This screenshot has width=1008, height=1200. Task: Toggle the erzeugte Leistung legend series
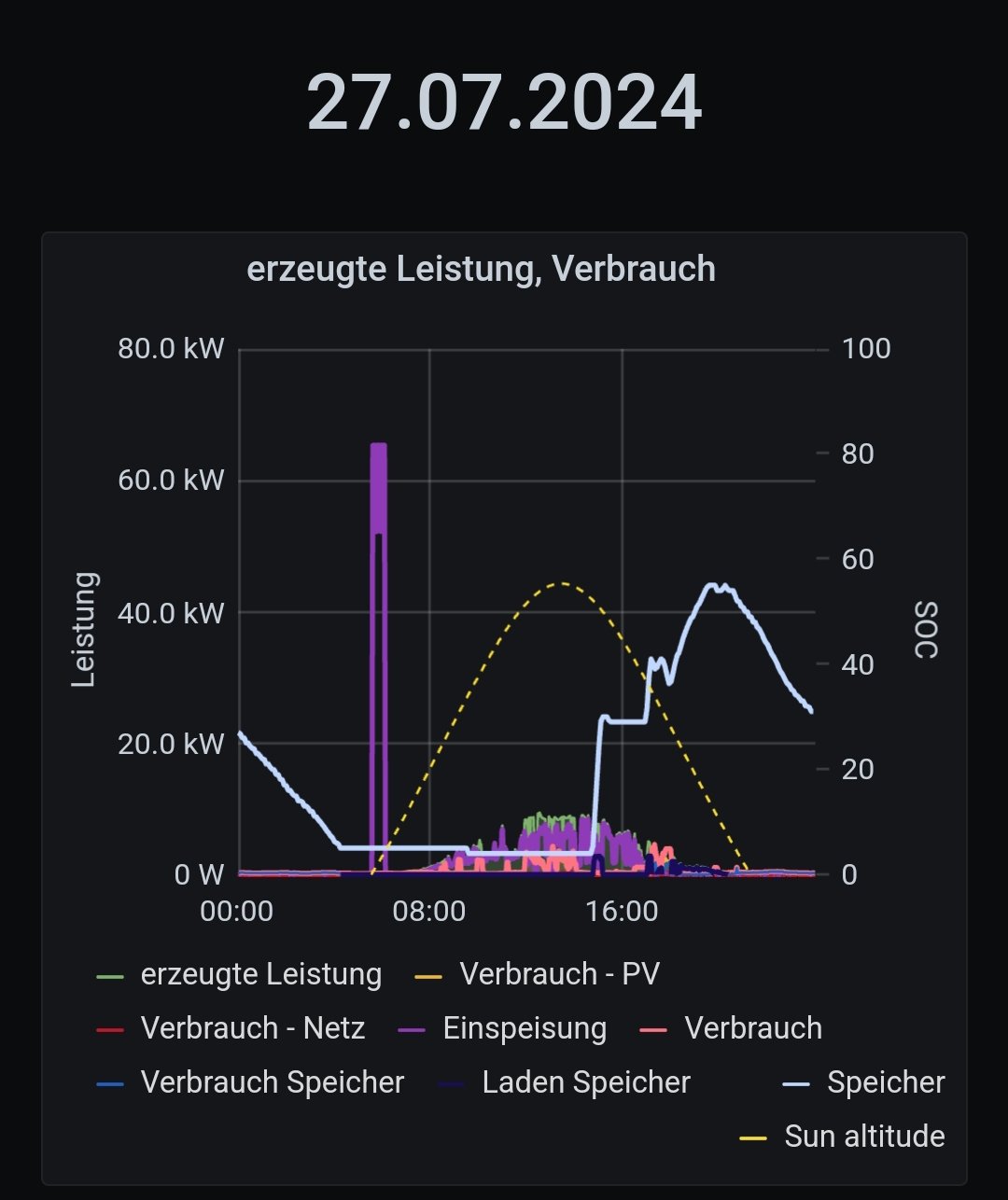pyautogui.click(x=260, y=975)
